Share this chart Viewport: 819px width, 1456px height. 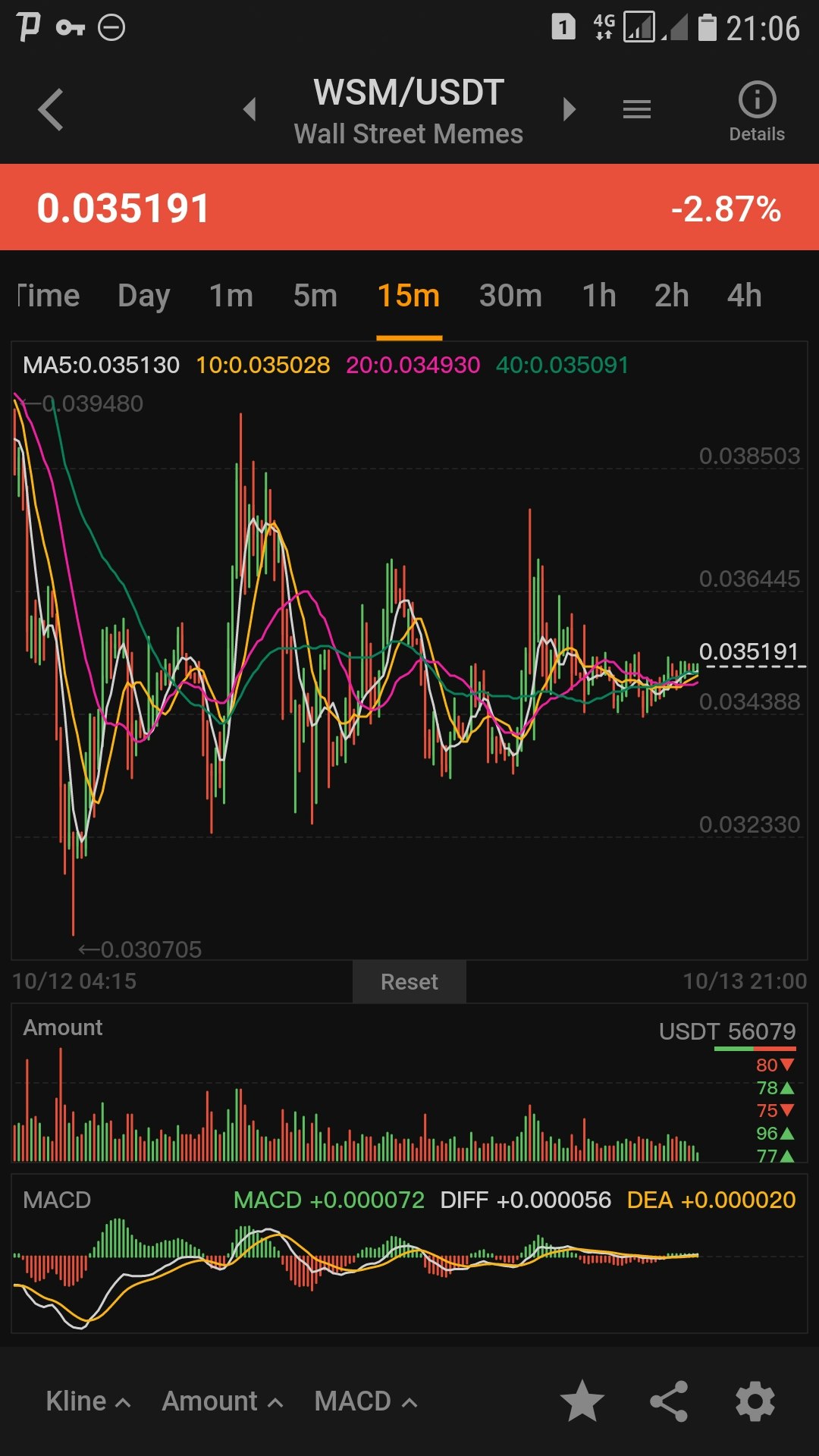point(669,1401)
